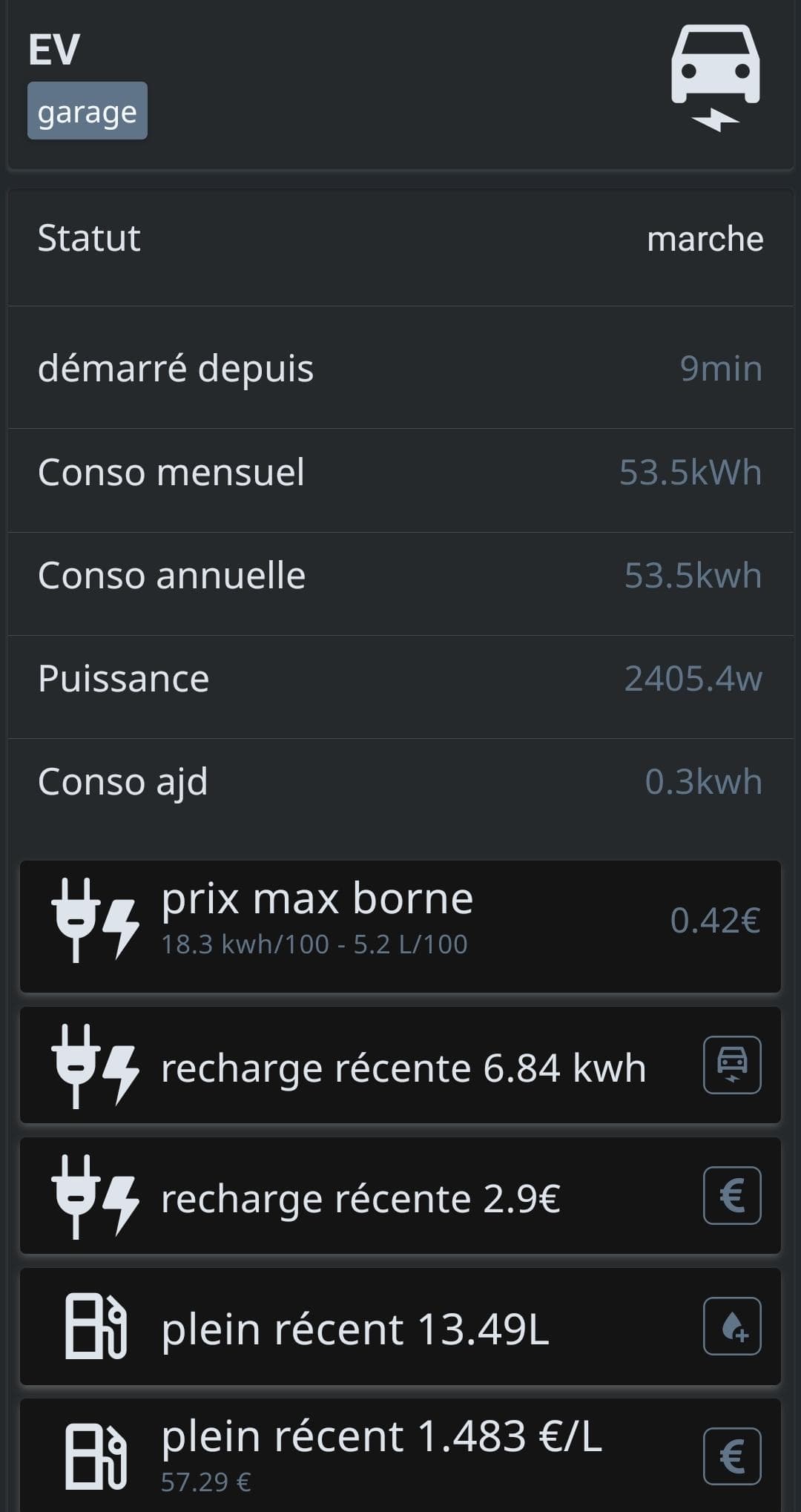Open the prix max borne card
This screenshot has height=1512, width=801.
point(400,921)
